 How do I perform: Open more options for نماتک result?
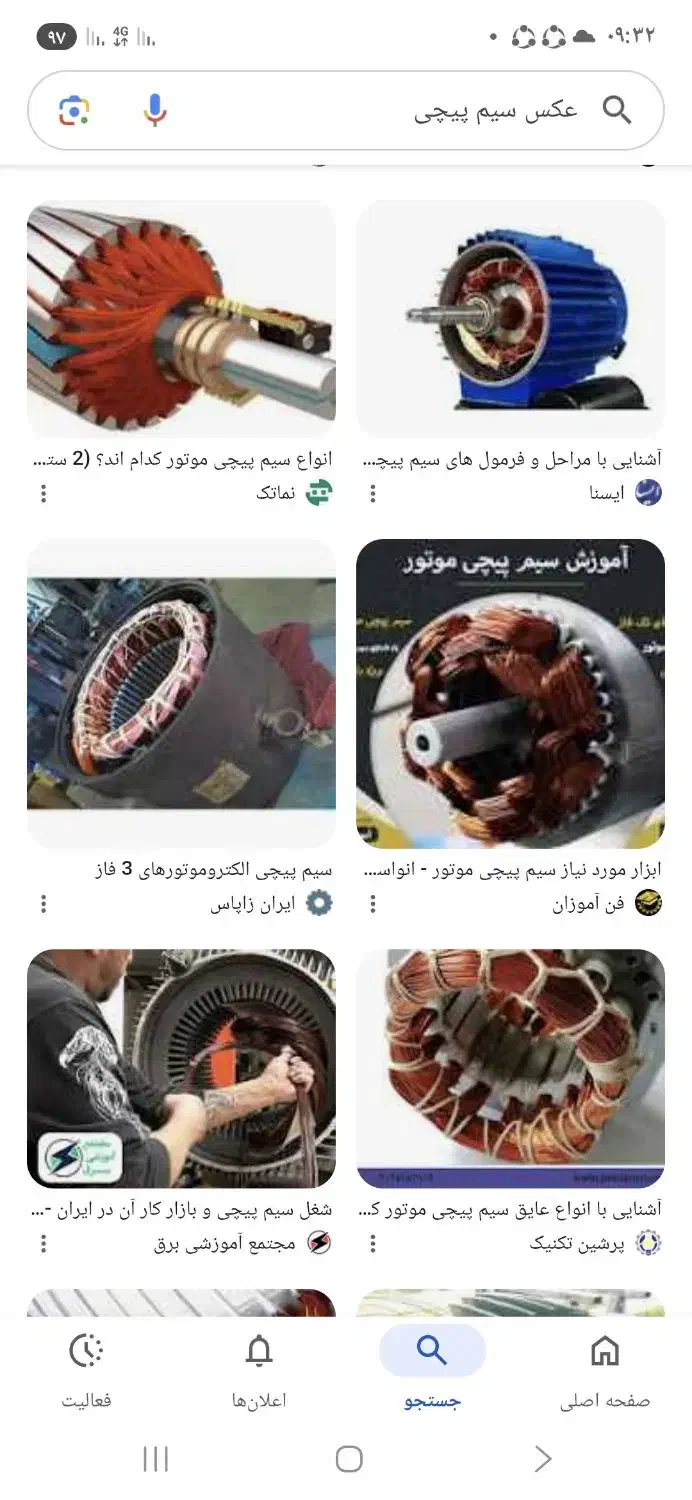pos(44,493)
